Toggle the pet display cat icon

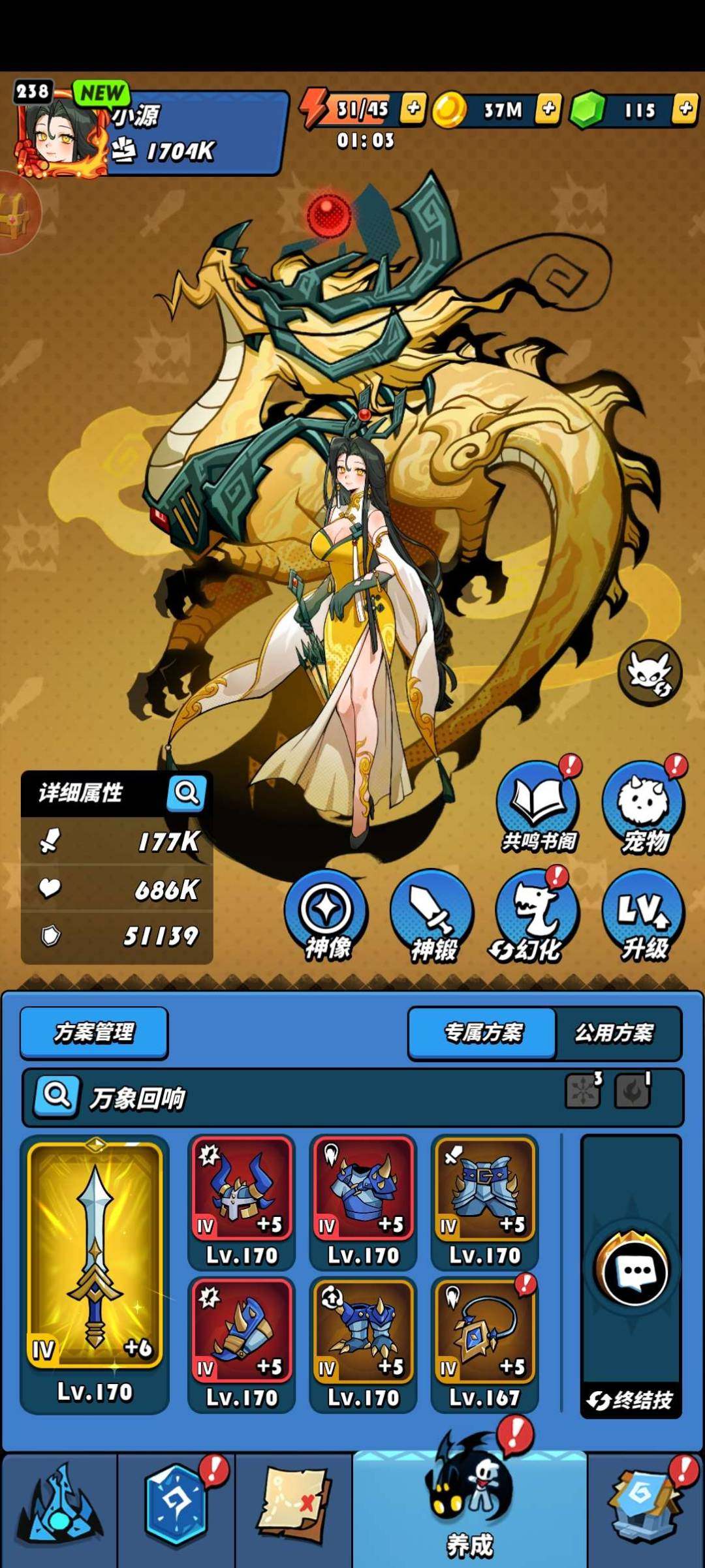click(649, 672)
